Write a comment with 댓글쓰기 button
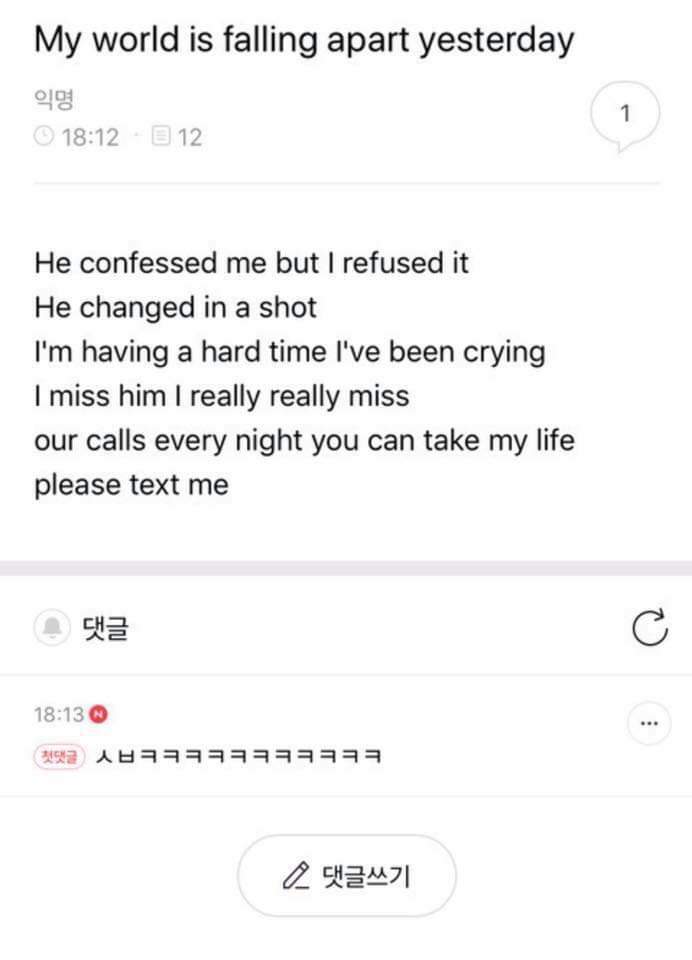692x960 pixels. click(x=346, y=876)
